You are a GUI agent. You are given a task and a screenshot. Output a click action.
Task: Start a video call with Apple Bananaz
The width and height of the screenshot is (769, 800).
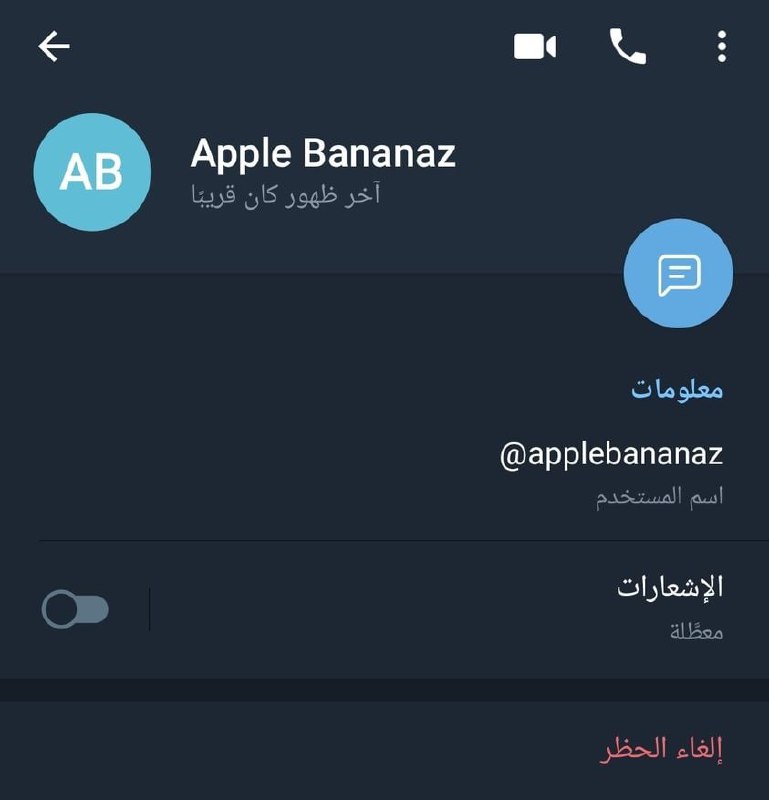click(x=535, y=46)
